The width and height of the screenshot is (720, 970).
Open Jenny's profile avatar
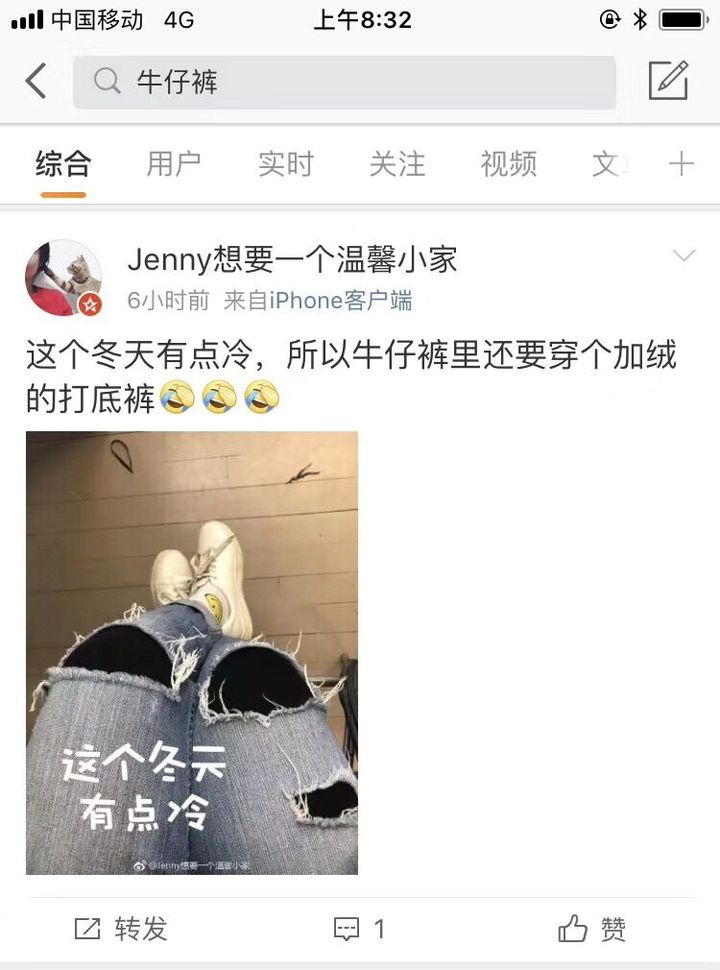pos(63,277)
